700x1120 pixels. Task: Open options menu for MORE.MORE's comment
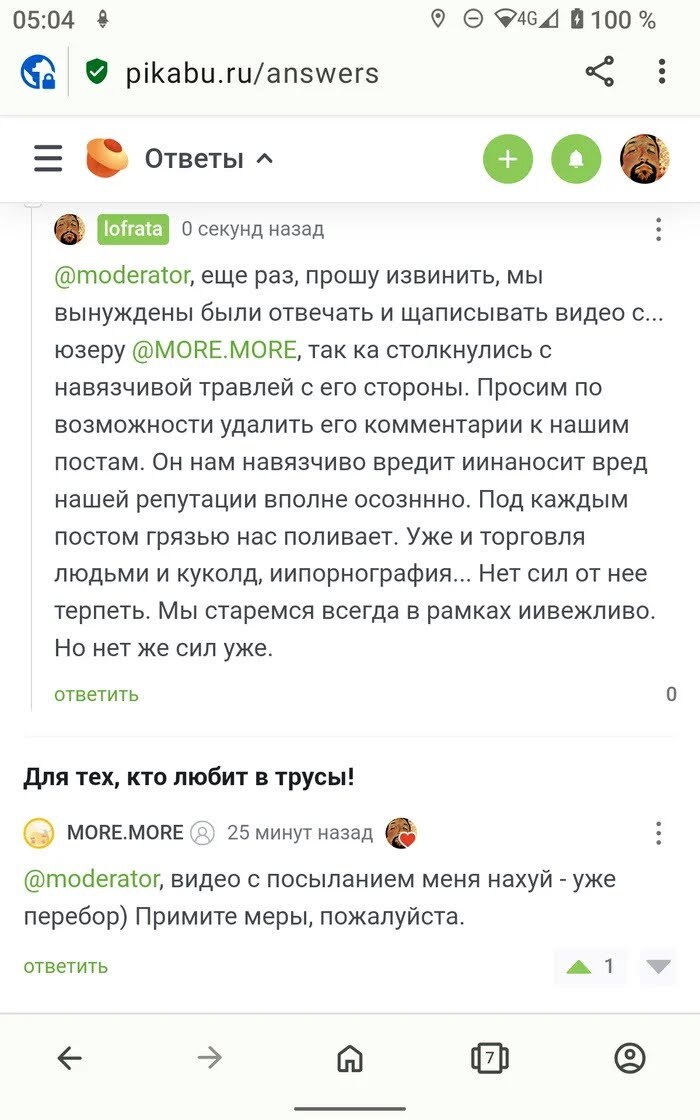658,832
